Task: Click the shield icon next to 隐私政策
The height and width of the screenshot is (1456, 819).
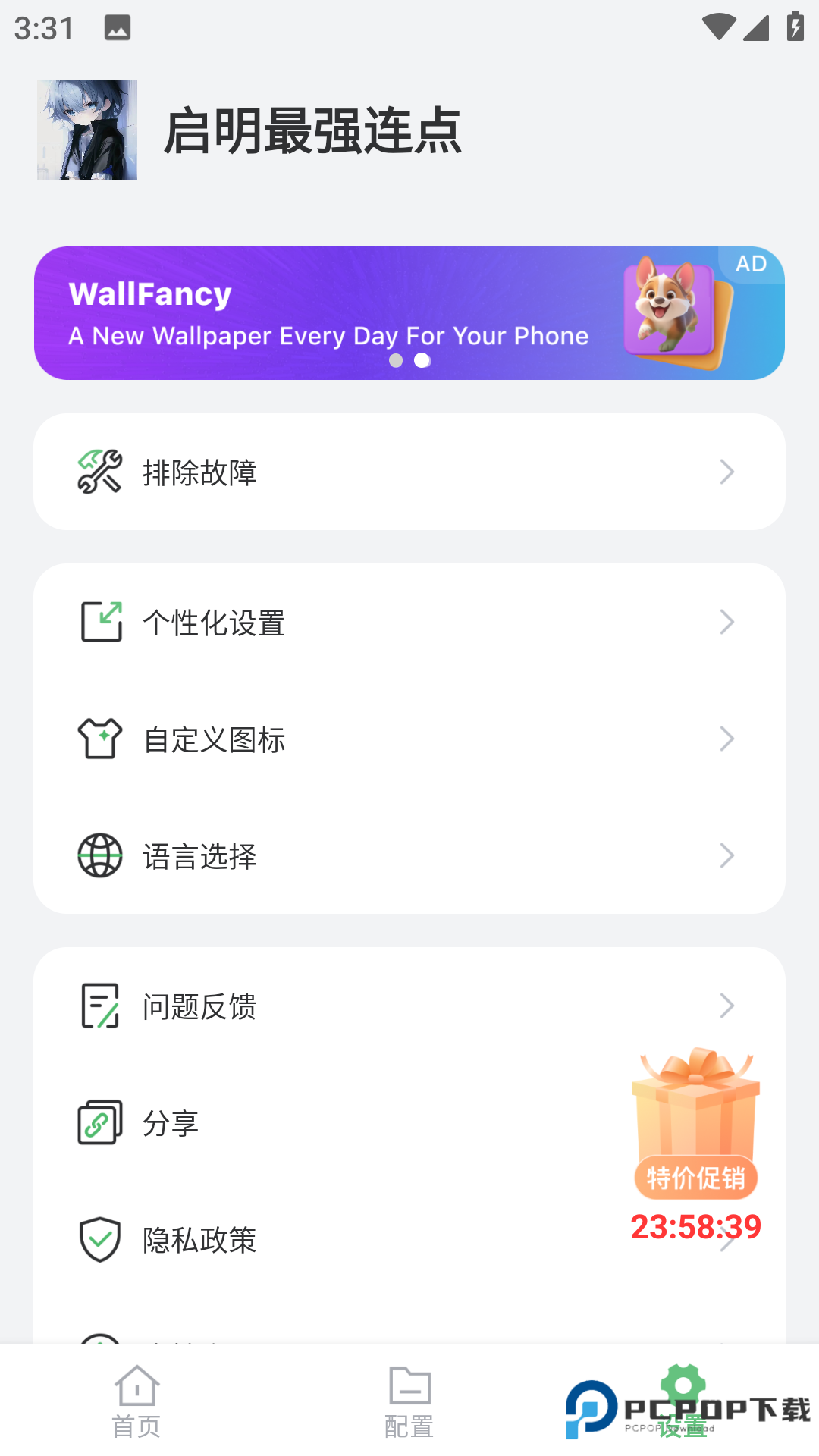Action: (x=99, y=1241)
